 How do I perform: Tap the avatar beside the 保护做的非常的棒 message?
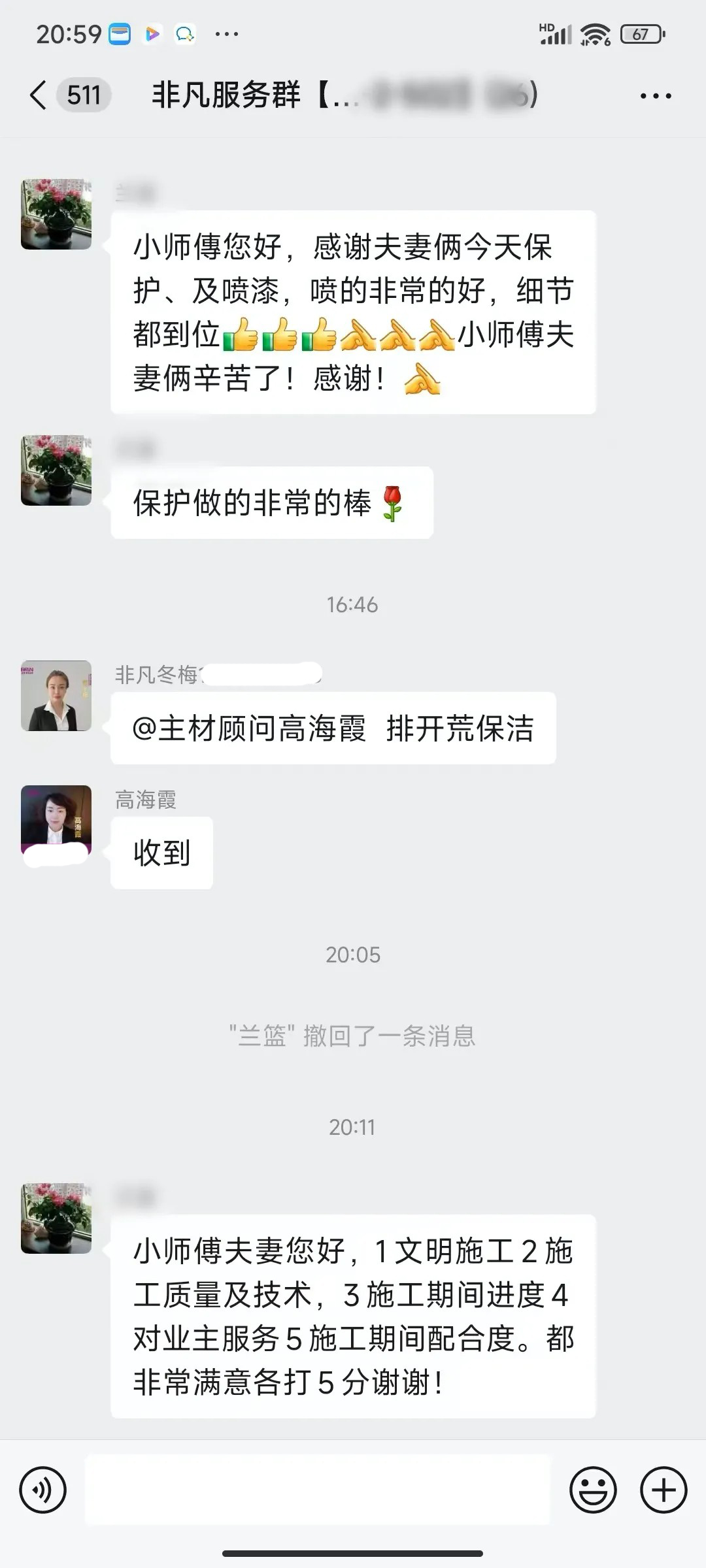tap(56, 470)
